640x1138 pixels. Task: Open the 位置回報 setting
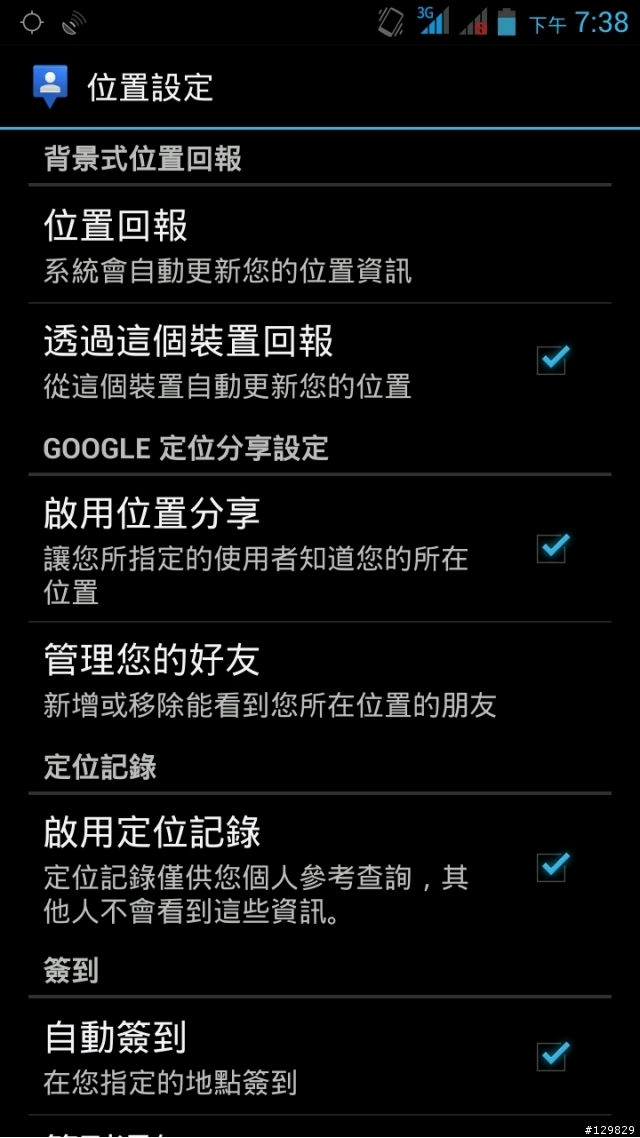(228, 245)
